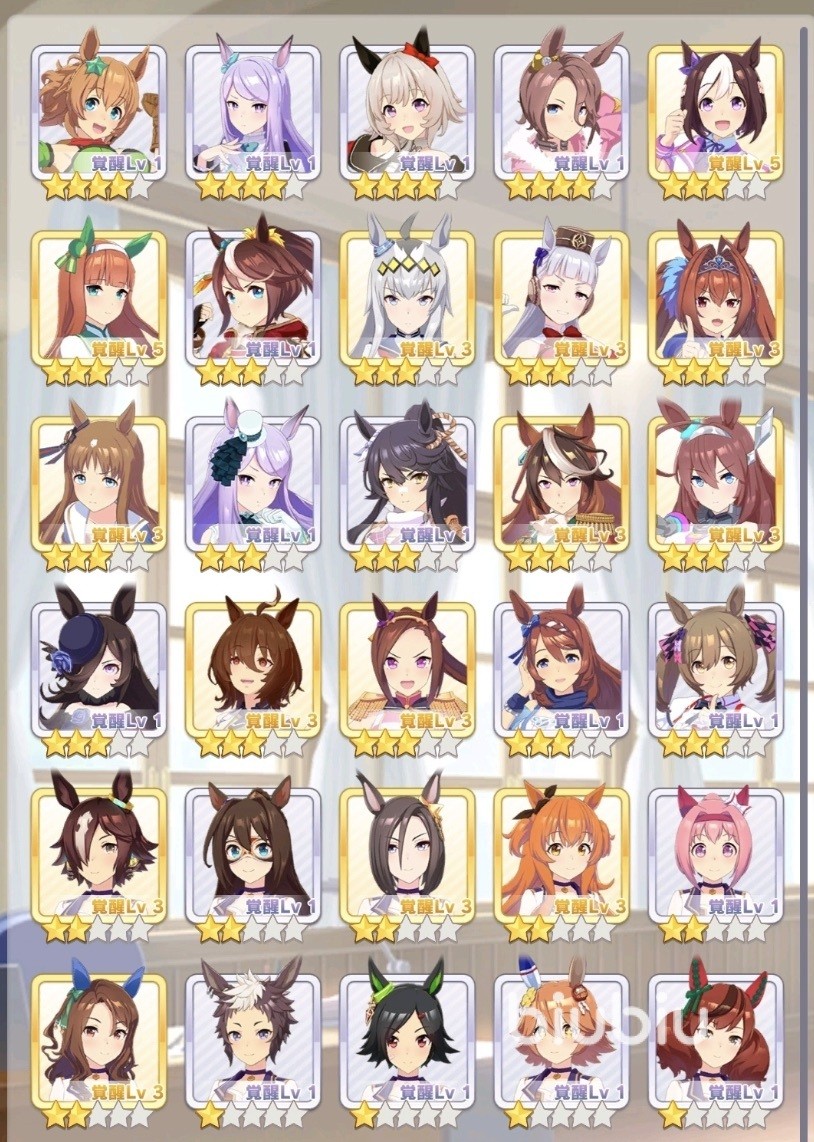Screen dimensions: 814x1142
Task: Select the character with a green star hairpin
Action: click(99, 112)
